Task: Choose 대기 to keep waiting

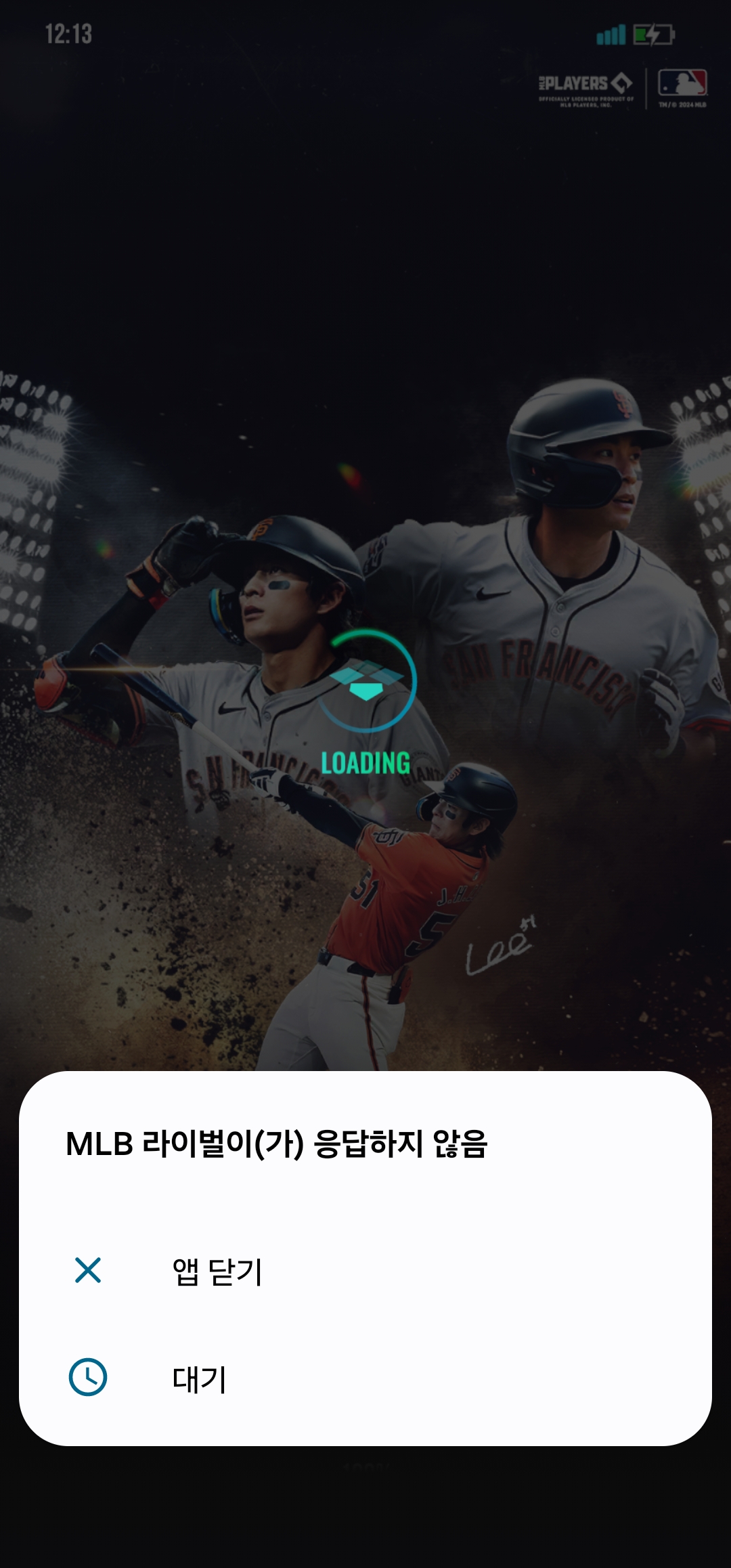Action: coord(199,1378)
